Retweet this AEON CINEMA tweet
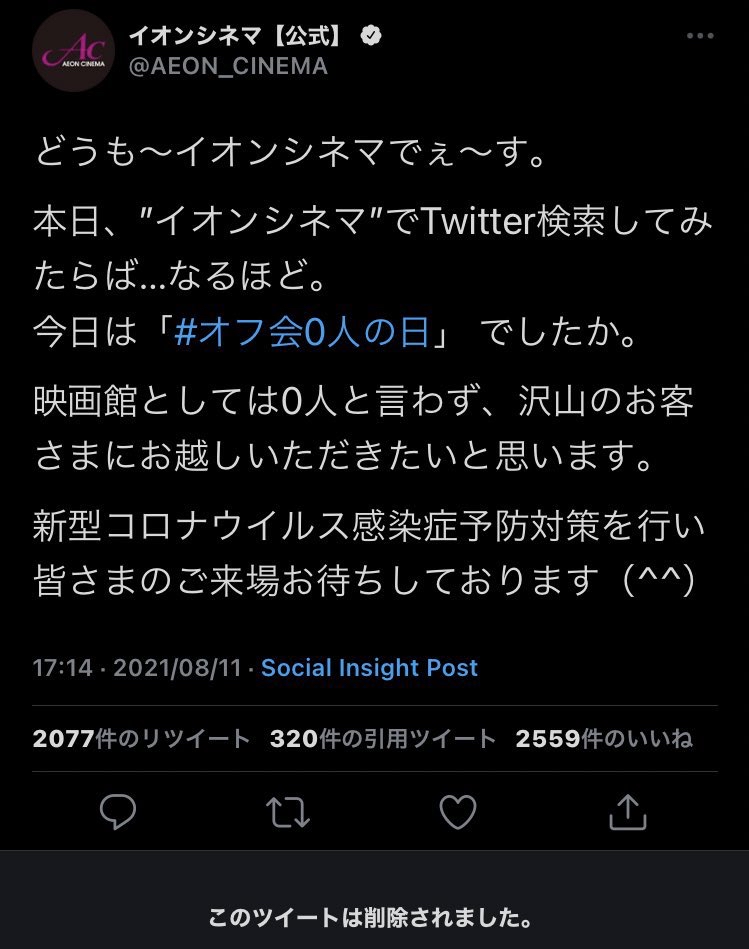 288,811
